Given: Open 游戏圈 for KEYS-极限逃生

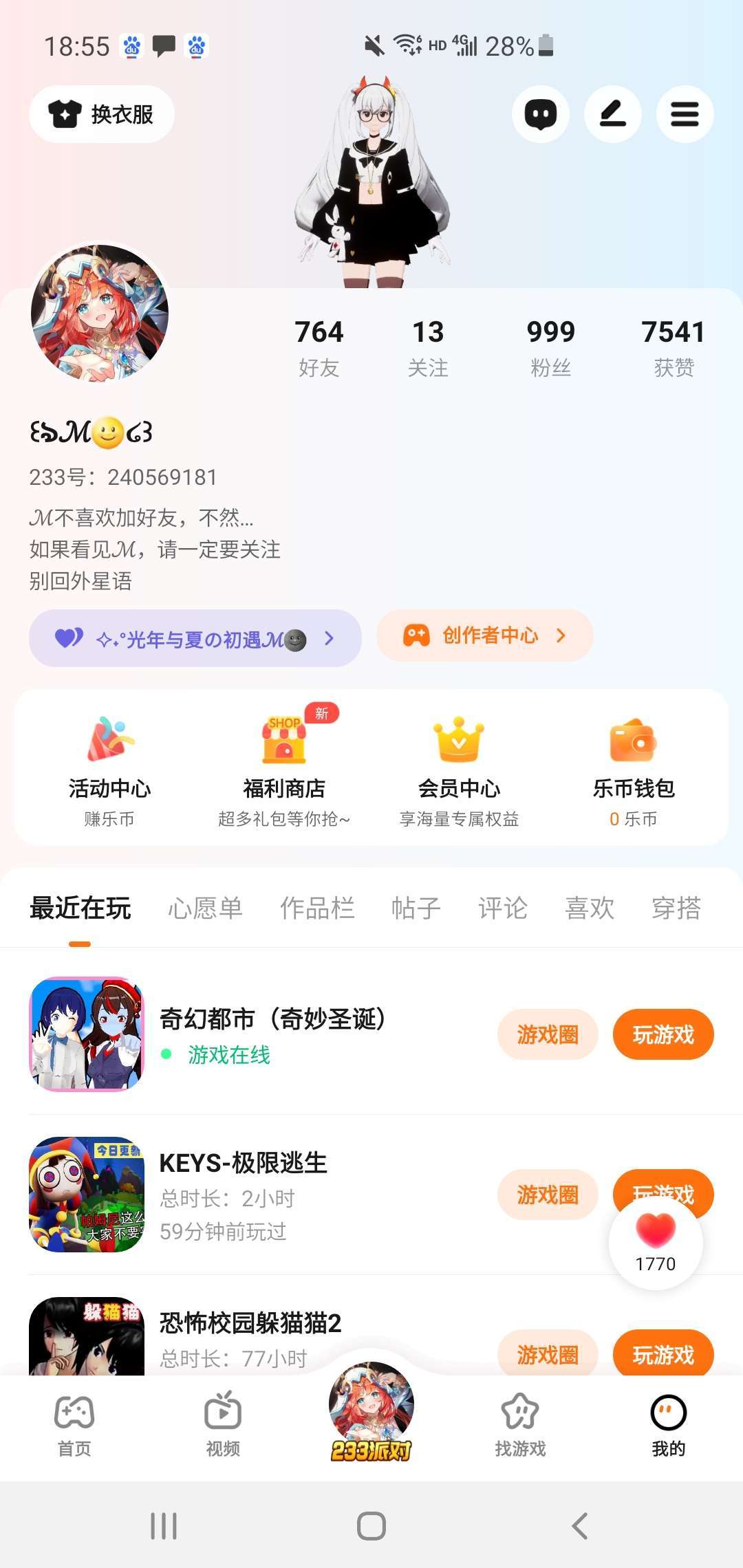Looking at the screenshot, I should (x=548, y=1195).
